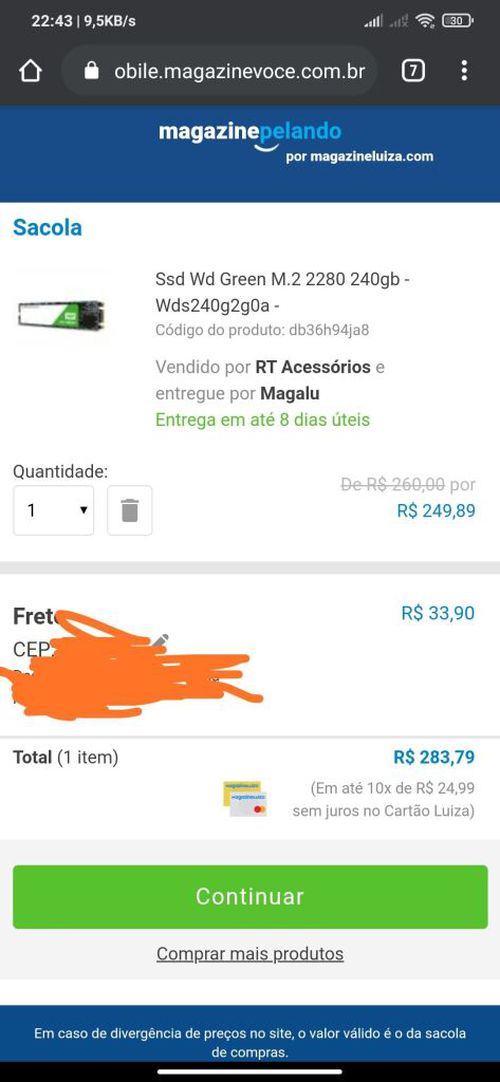This screenshot has width=500, height=1082.
Task: Remove the SSD from the bag
Action: (130, 511)
